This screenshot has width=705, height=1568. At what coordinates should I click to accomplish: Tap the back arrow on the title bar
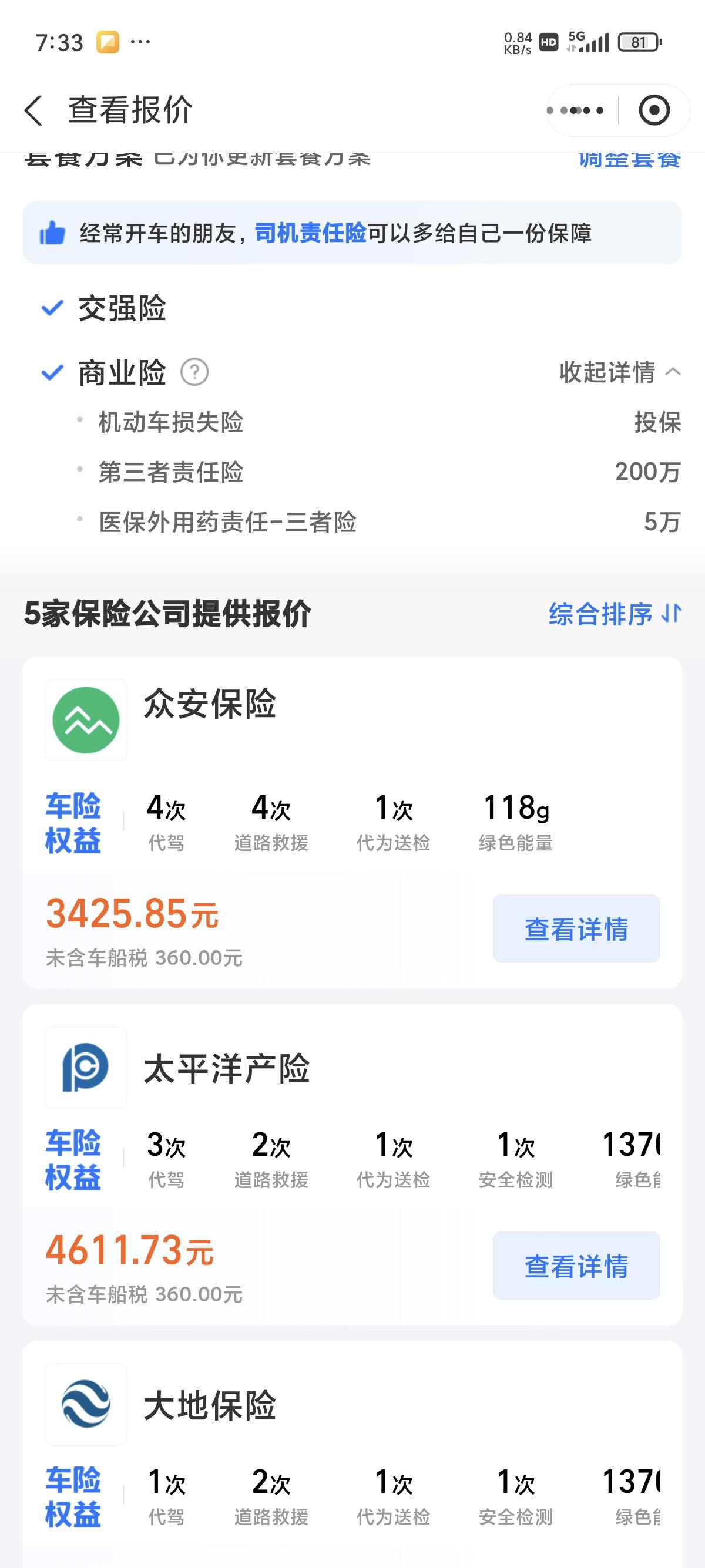(35, 111)
